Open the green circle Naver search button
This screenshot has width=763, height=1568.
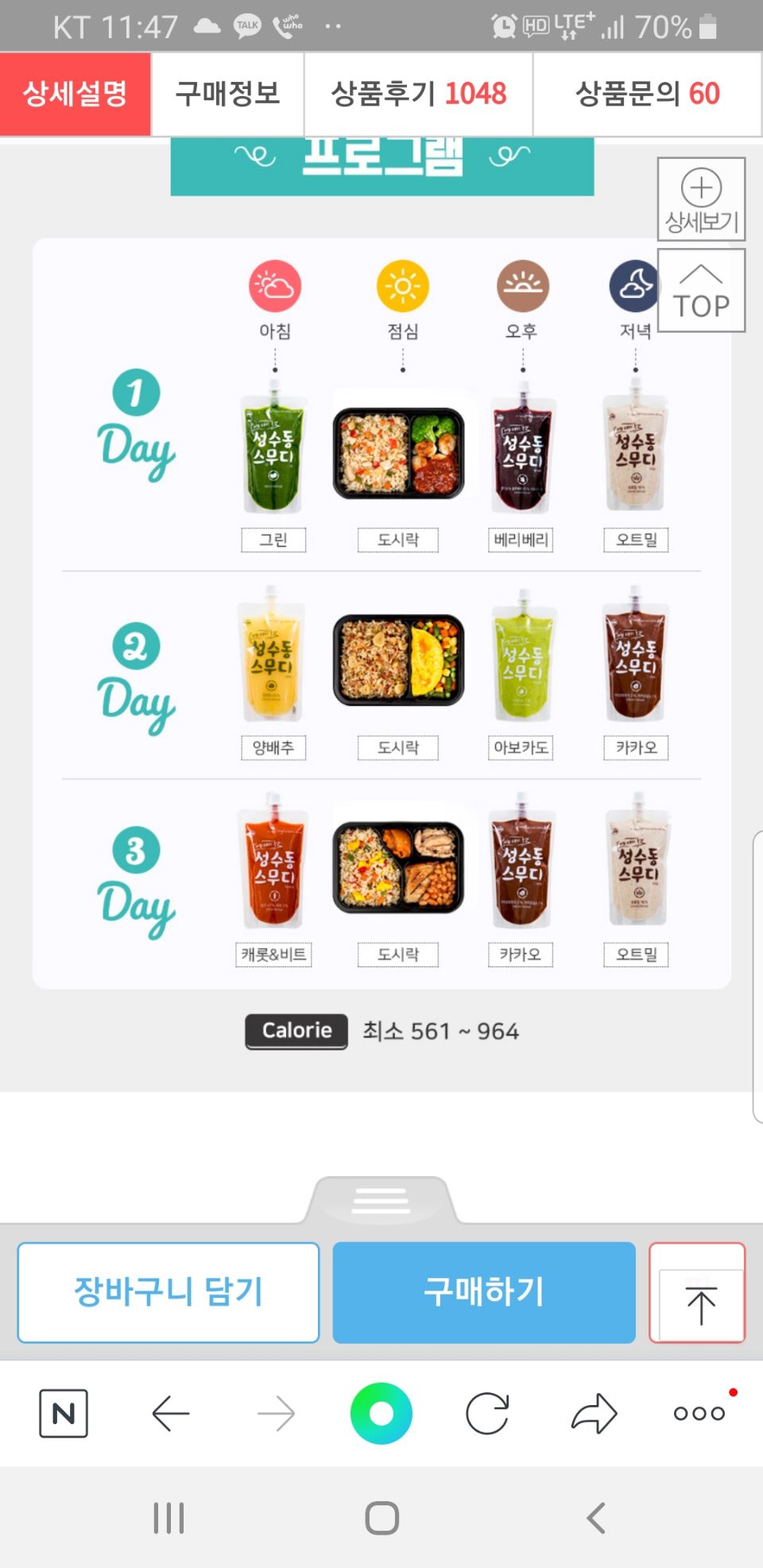coord(381,1414)
